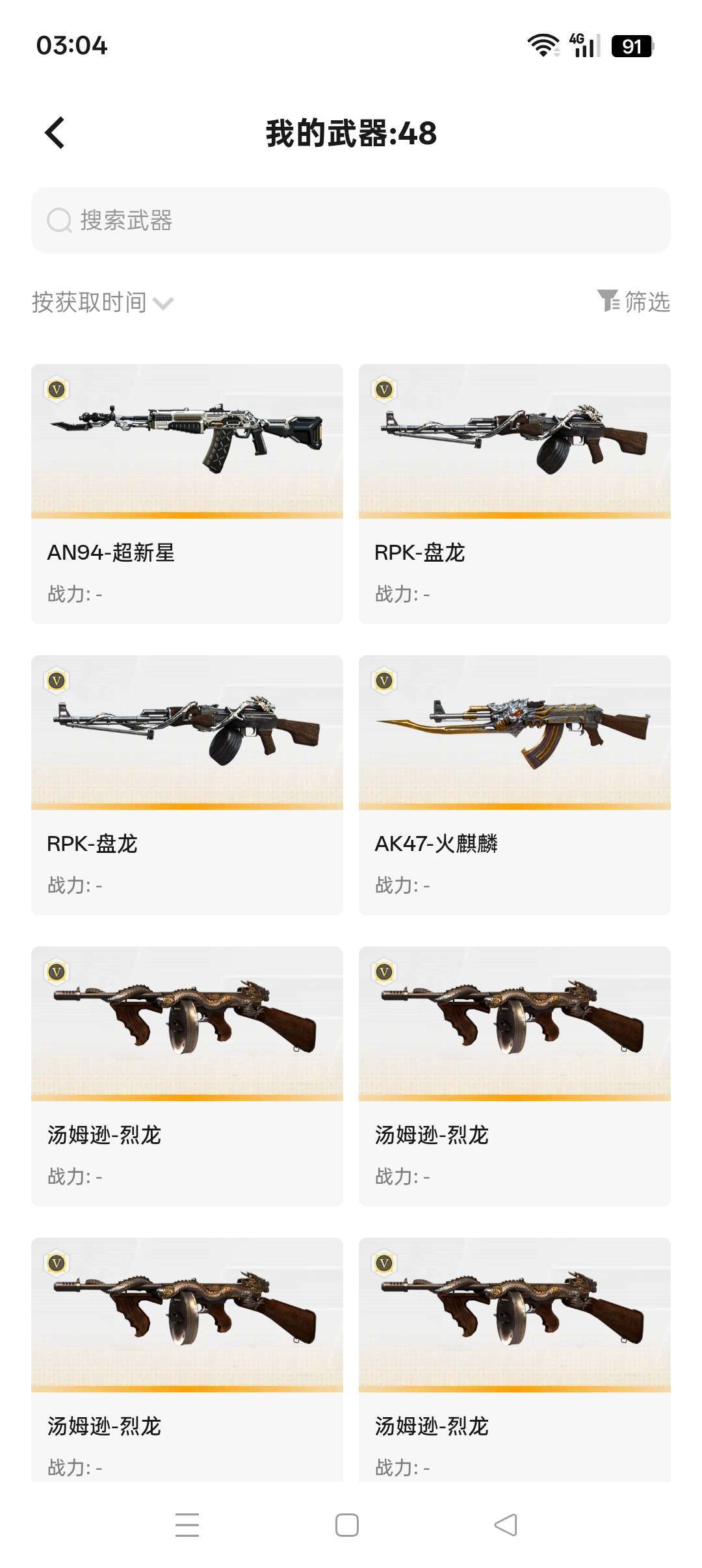Expand the 按获取时间 sort dropdown

coord(103,302)
